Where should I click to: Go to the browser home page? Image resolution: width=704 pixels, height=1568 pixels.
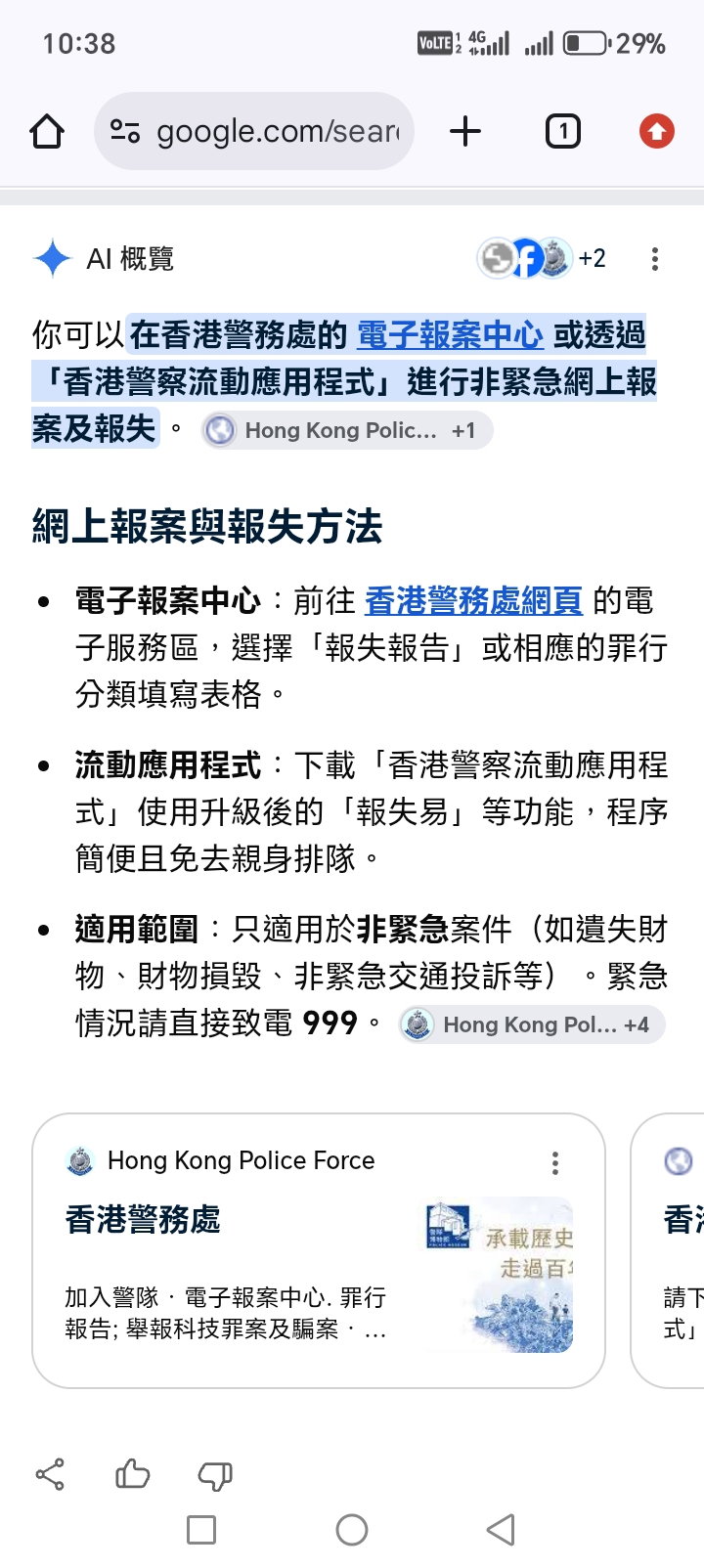[47, 131]
